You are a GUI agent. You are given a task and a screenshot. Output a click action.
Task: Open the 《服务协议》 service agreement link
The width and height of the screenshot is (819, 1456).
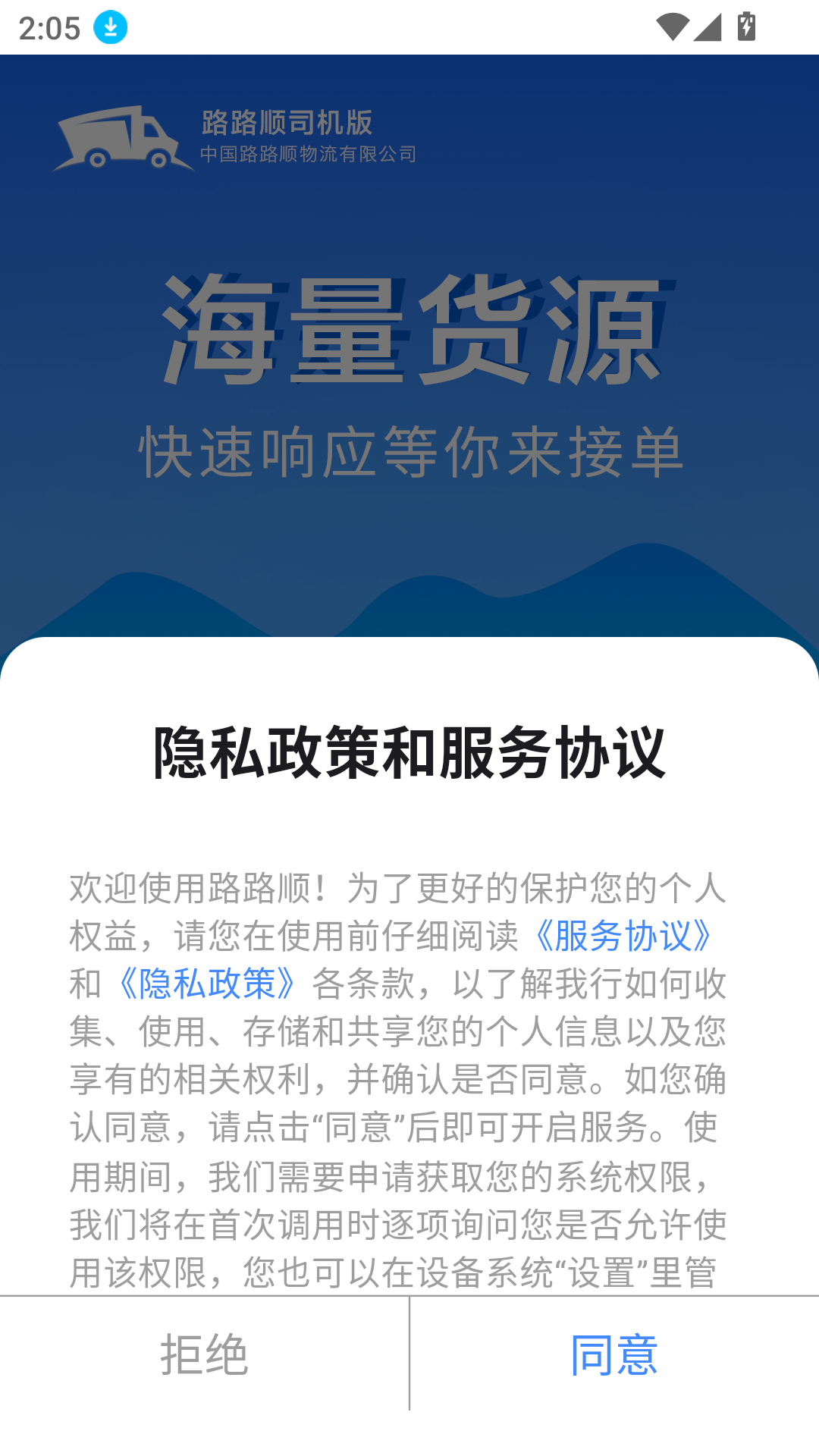(623, 937)
